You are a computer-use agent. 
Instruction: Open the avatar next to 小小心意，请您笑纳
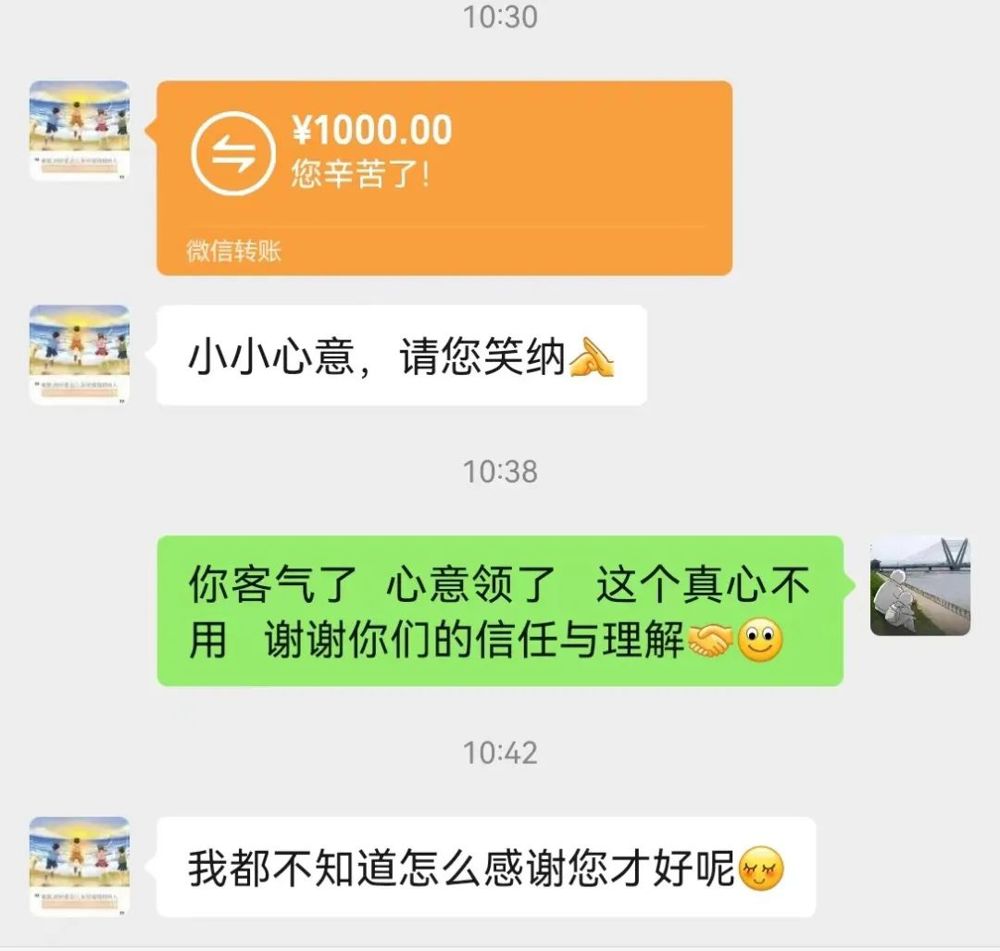(x=79, y=355)
